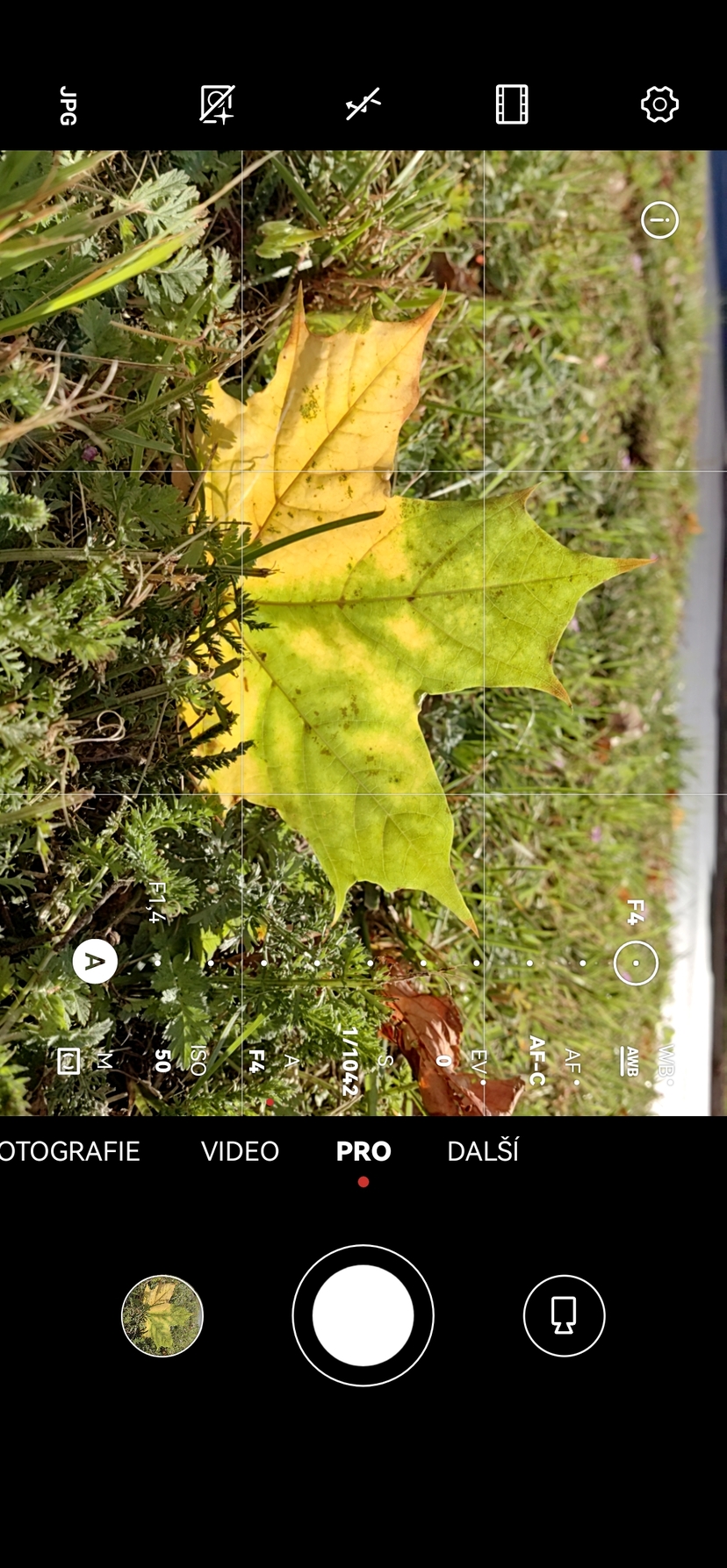This screenshot has height=1568, width=727.
Task: Set aperture to auto with A button
Action: pyautogui.click(x=95, y=963)
